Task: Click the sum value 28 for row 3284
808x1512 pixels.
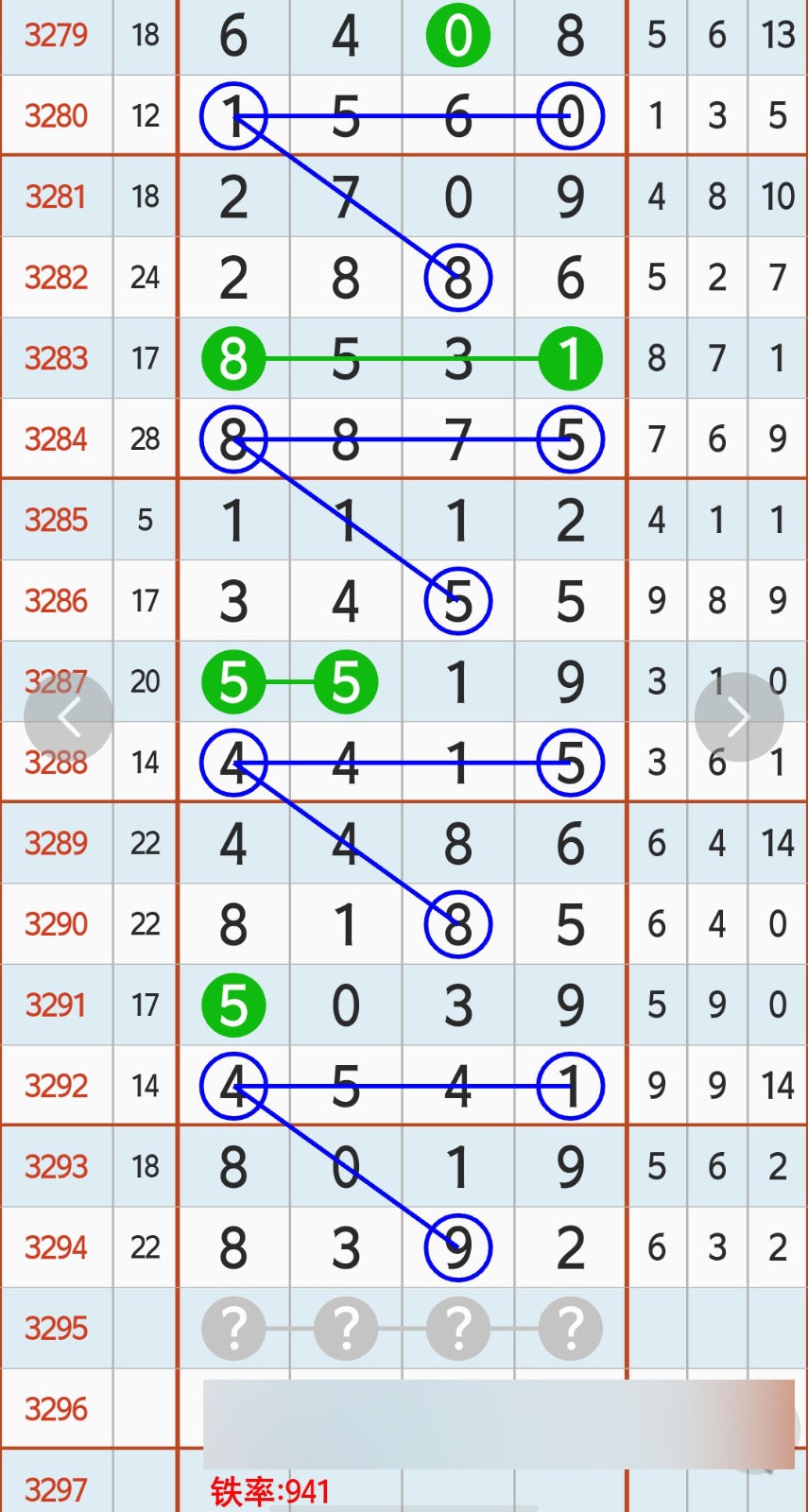Action: point(146,438)
